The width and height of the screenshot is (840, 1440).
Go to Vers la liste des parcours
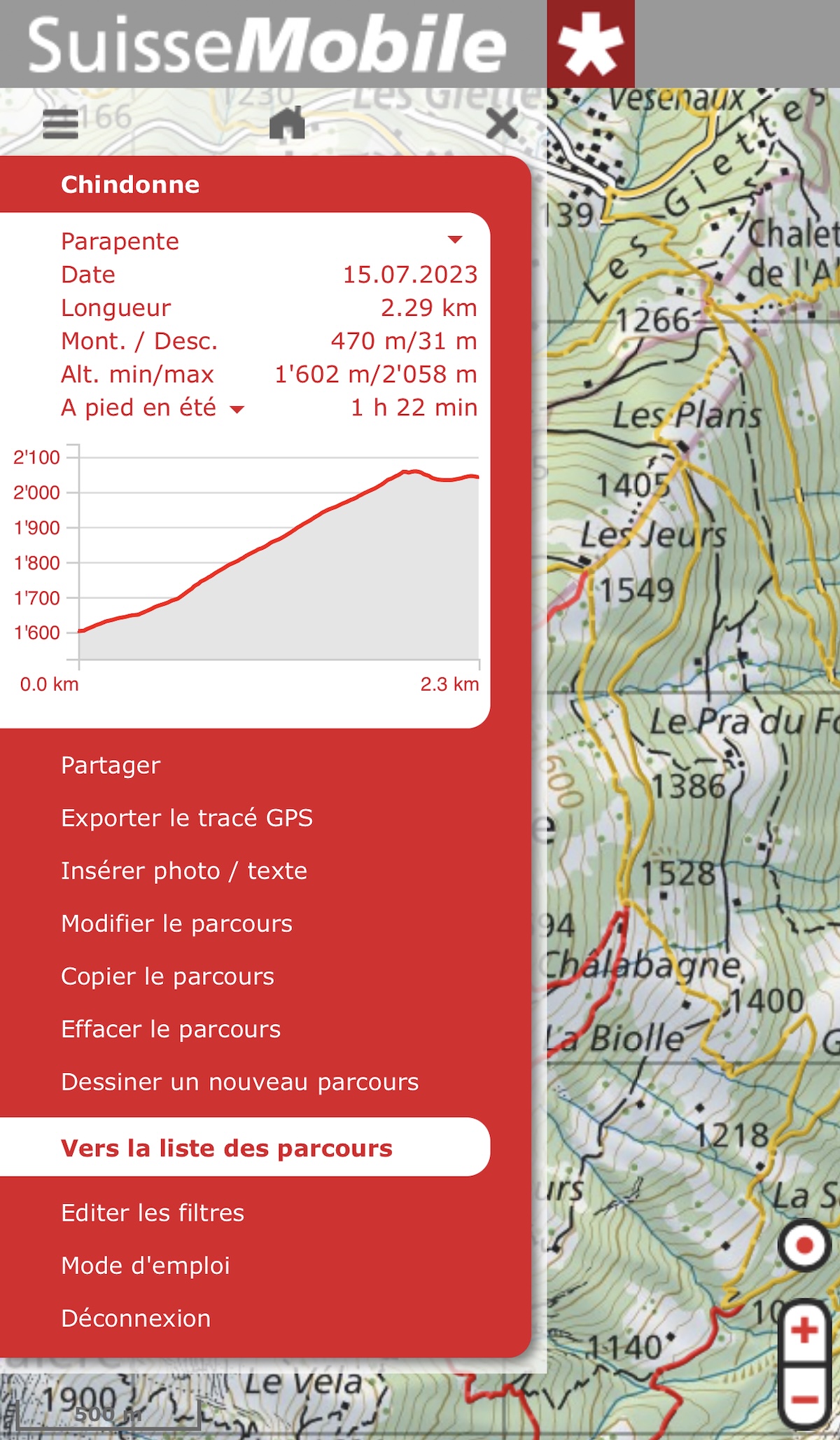click(226, 1148)
